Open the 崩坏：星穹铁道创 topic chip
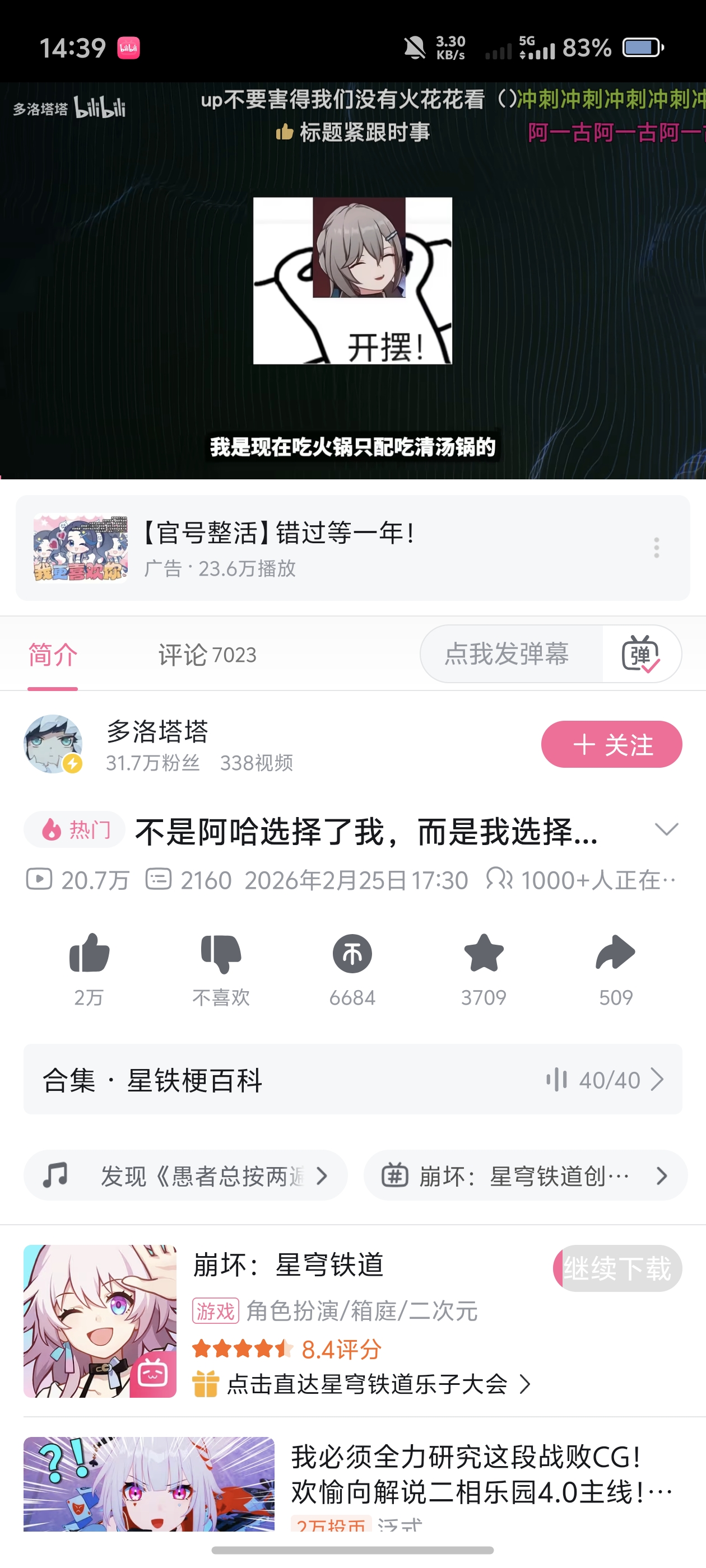706x1568 pixels. [525, 1175]
